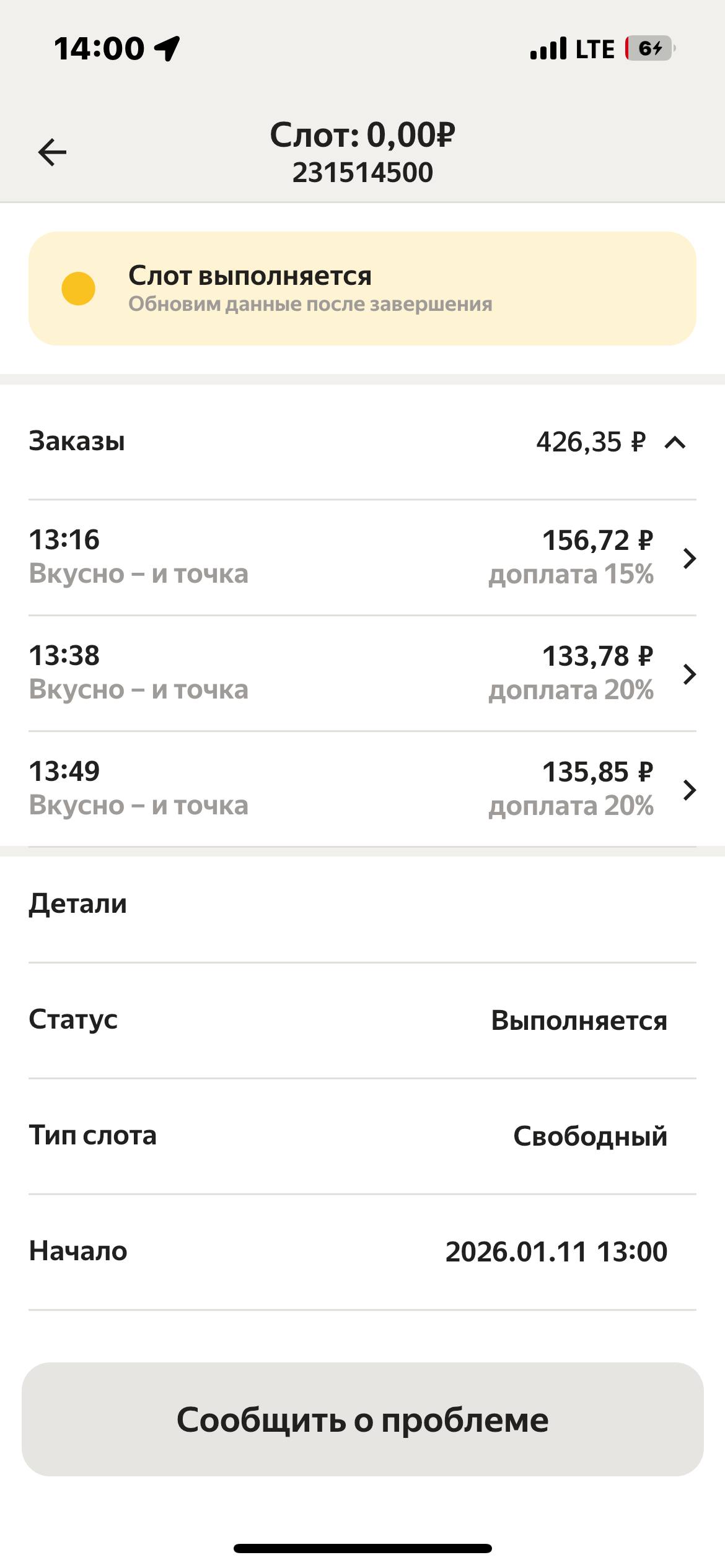Open the 13:16 order for 156,72 ₽
Image resolution: width=725 pixels, height=1568 pixels.
[x=362, y=557]
